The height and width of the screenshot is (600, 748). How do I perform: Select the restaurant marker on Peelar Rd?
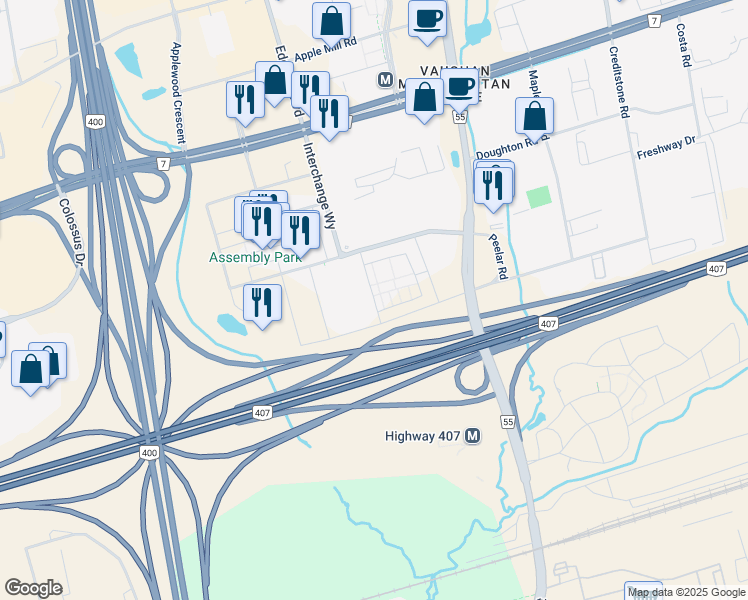494,186
